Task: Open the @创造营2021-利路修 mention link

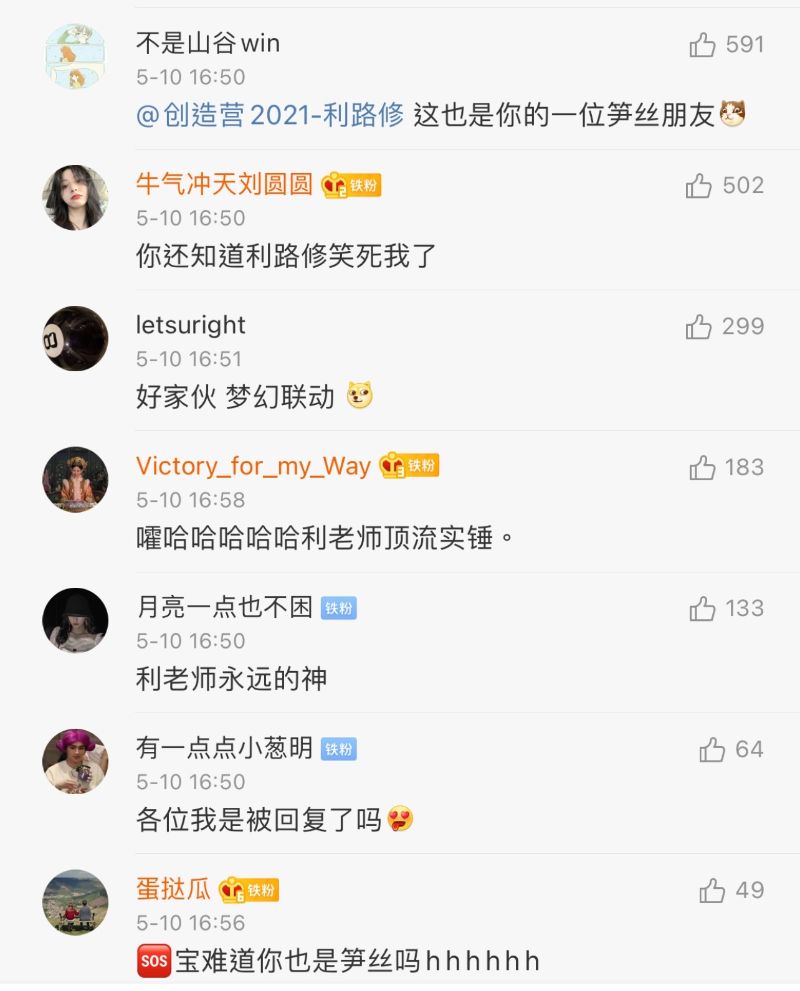Action: click(x=270, y=115)
